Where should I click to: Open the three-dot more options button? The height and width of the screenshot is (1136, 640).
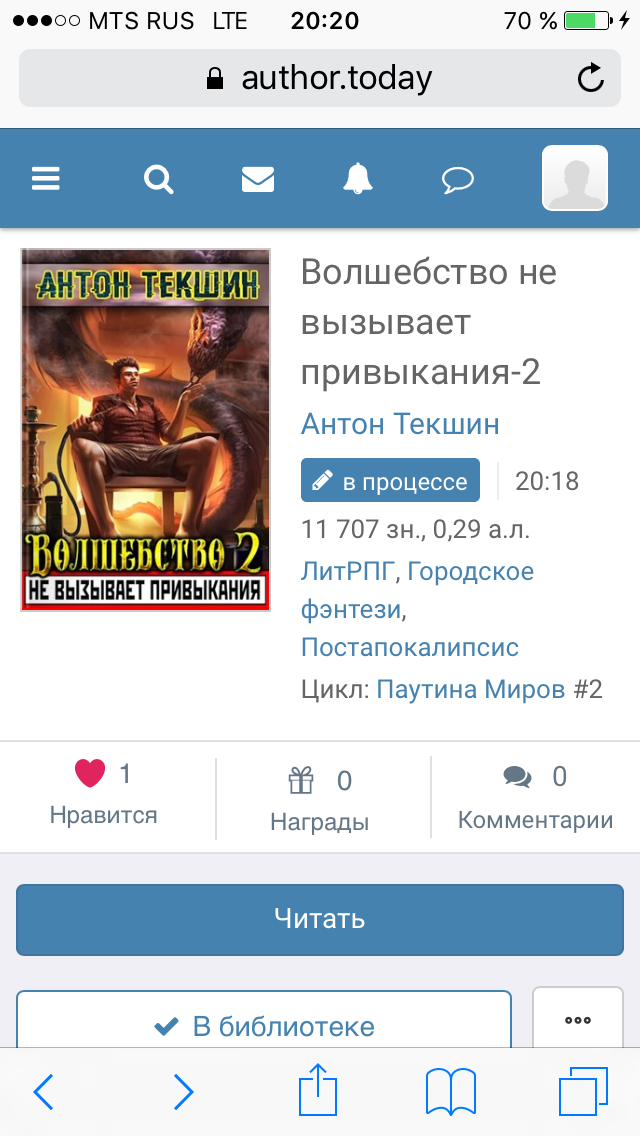578,1020
